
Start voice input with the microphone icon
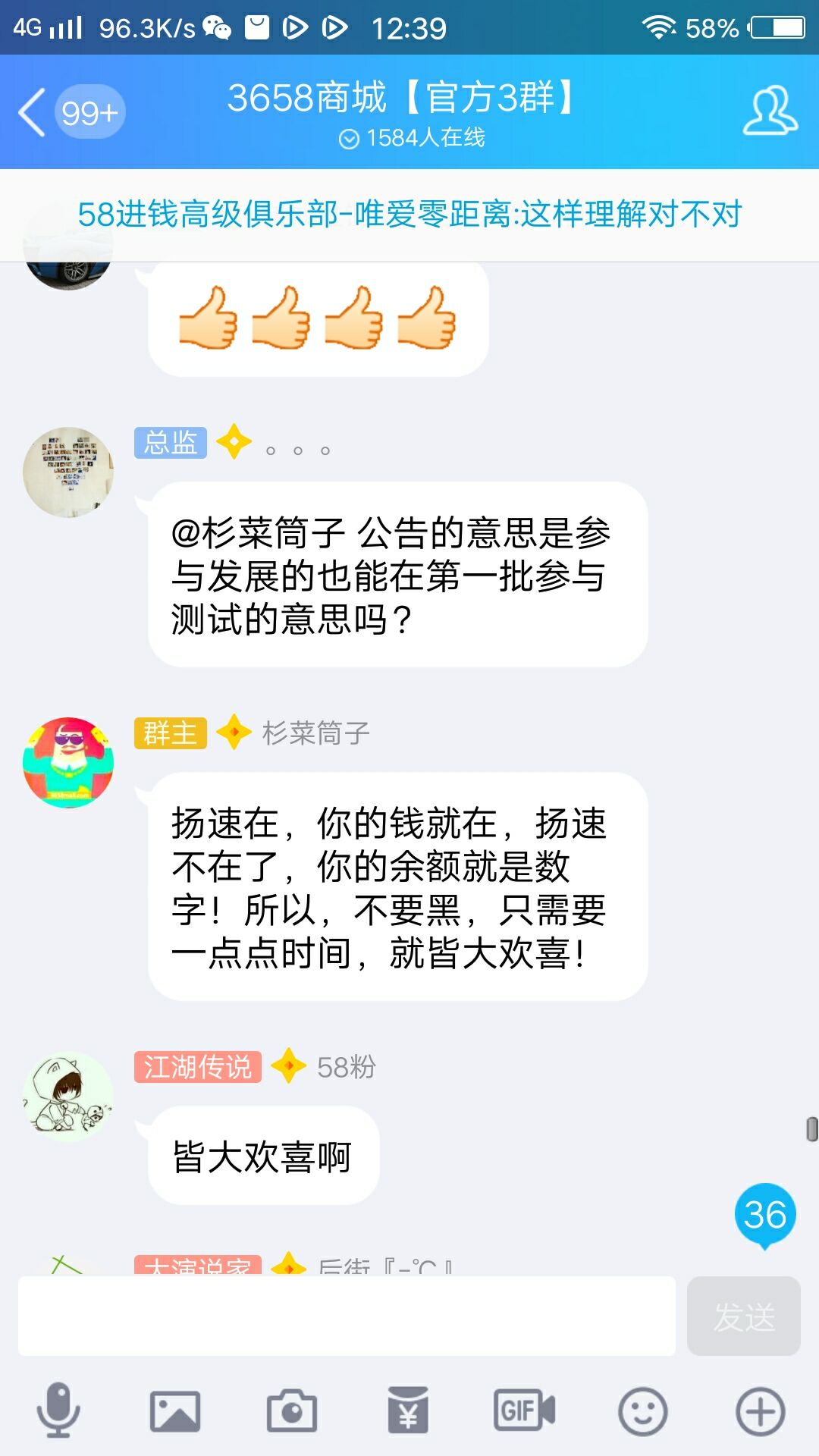click(x=58, y=1410)
